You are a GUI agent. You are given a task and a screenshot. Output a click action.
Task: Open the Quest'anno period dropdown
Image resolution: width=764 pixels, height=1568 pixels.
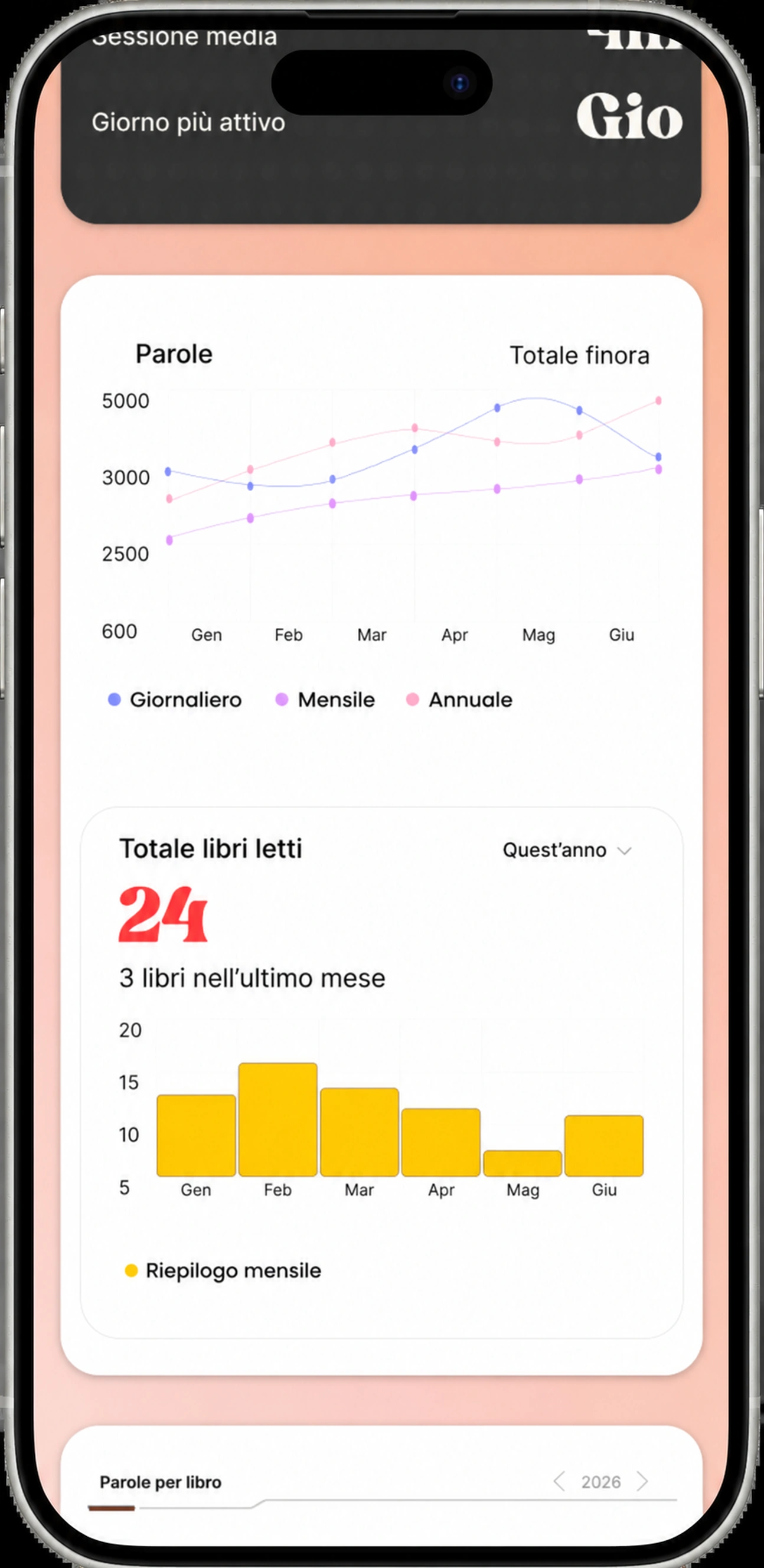[567, 850]
